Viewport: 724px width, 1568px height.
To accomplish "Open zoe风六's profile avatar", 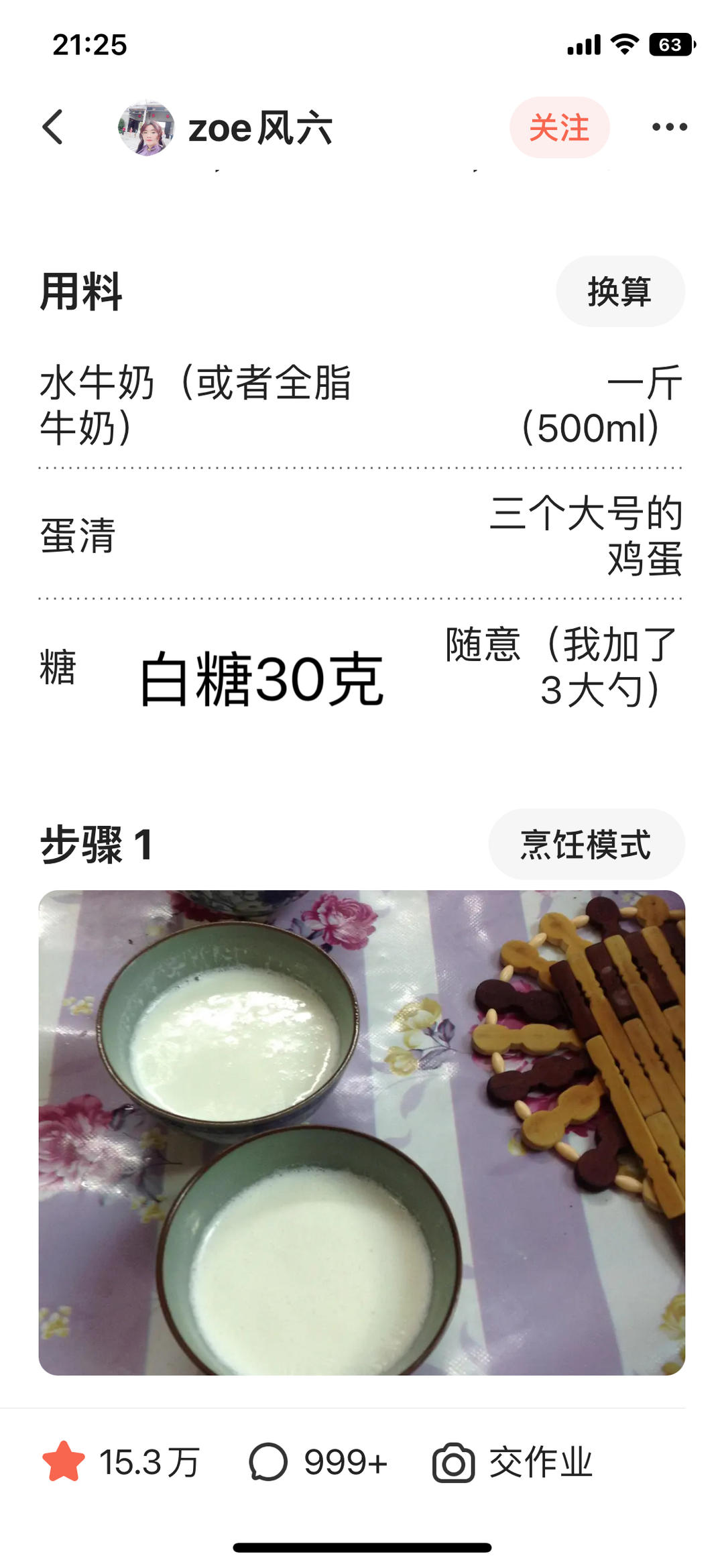I will click(146, 127).
